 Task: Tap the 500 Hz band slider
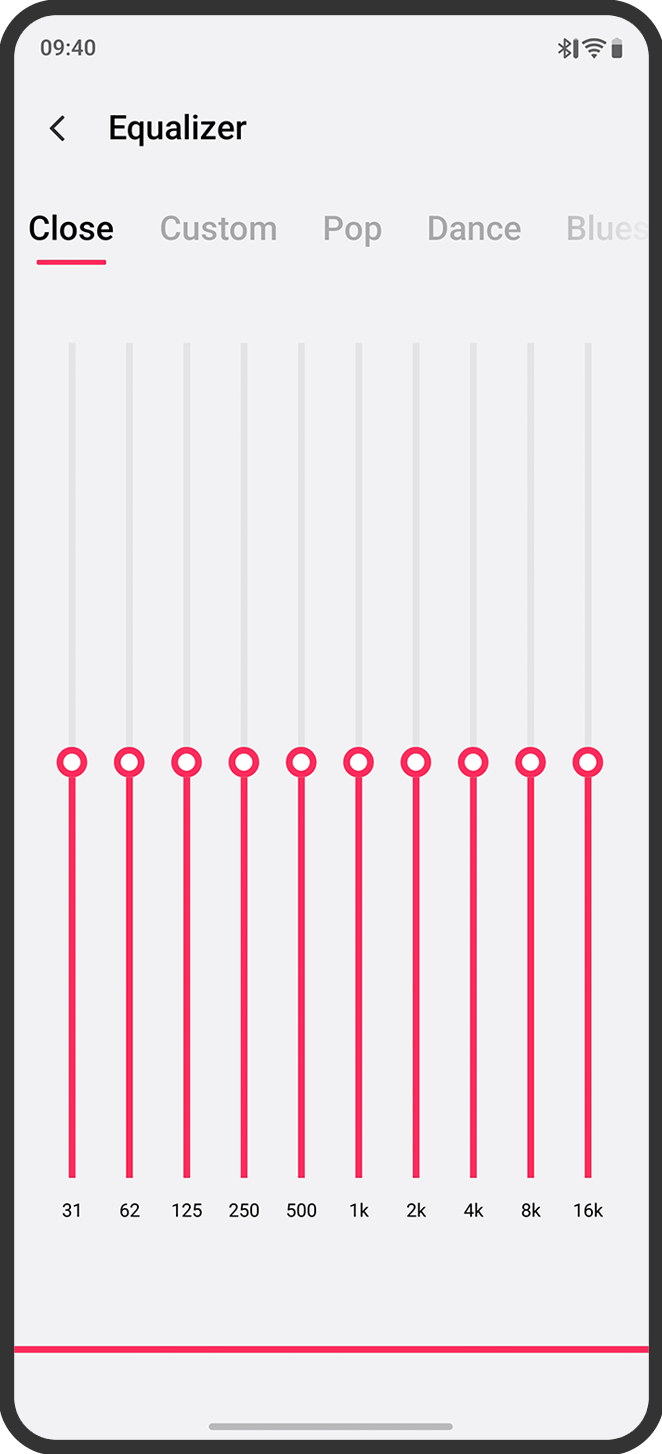tap(301, 762)
